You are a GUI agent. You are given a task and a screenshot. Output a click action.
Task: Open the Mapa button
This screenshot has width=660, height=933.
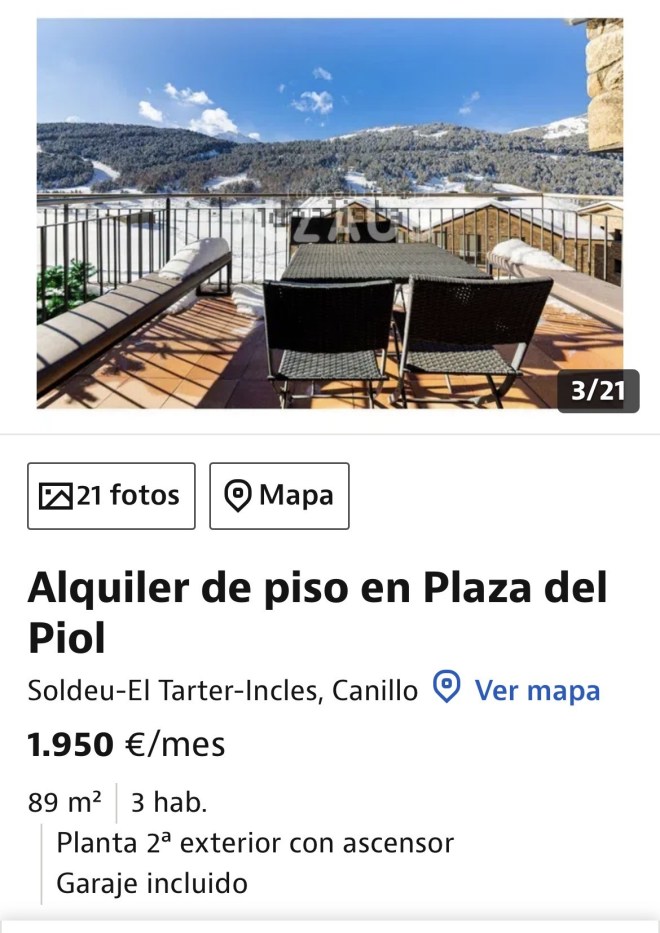[x=279, y=496]
